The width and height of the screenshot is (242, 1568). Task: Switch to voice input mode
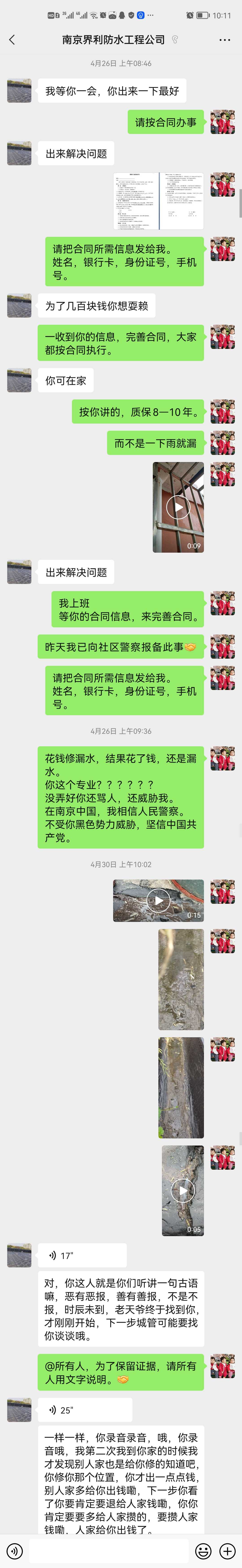(15, 1551)
